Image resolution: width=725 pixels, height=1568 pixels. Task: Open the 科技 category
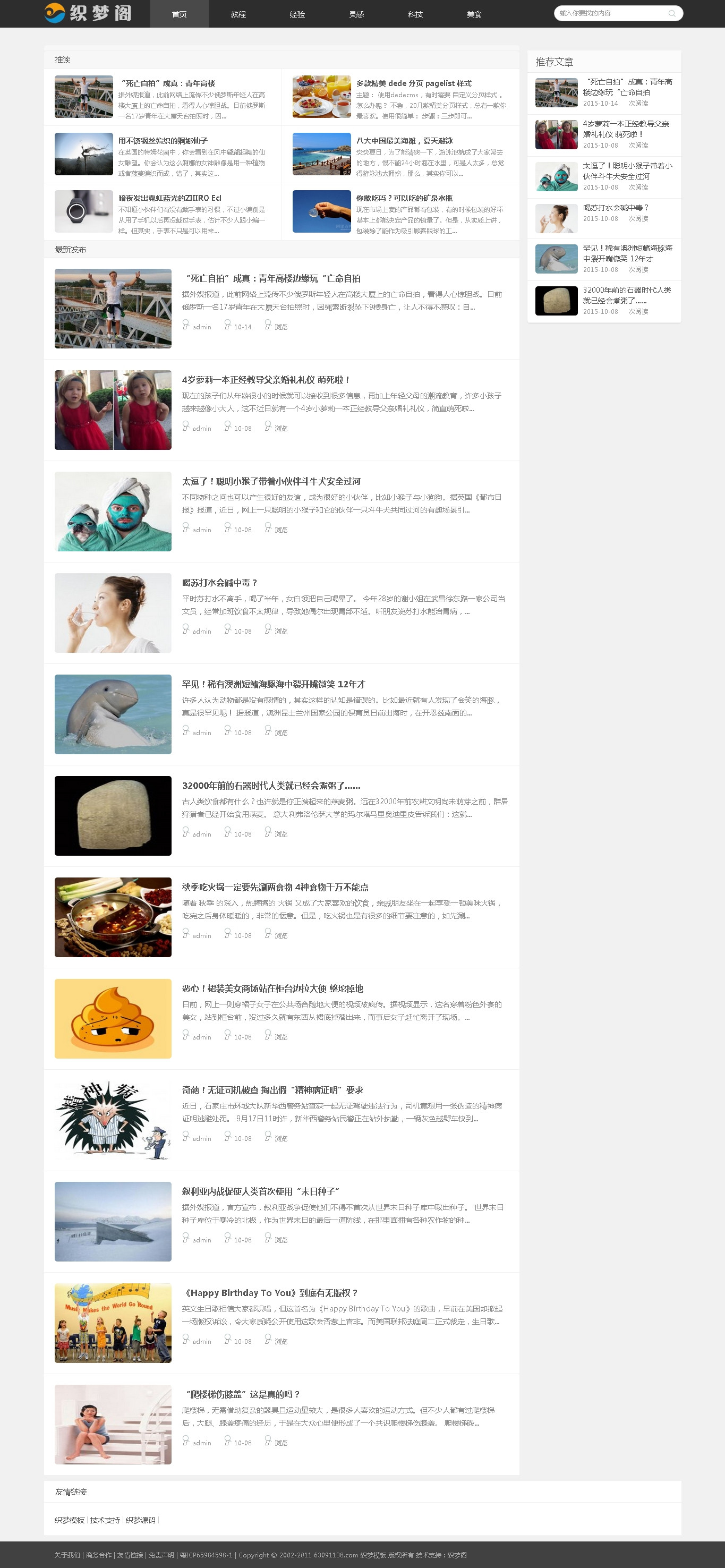[x=415, y=14]
